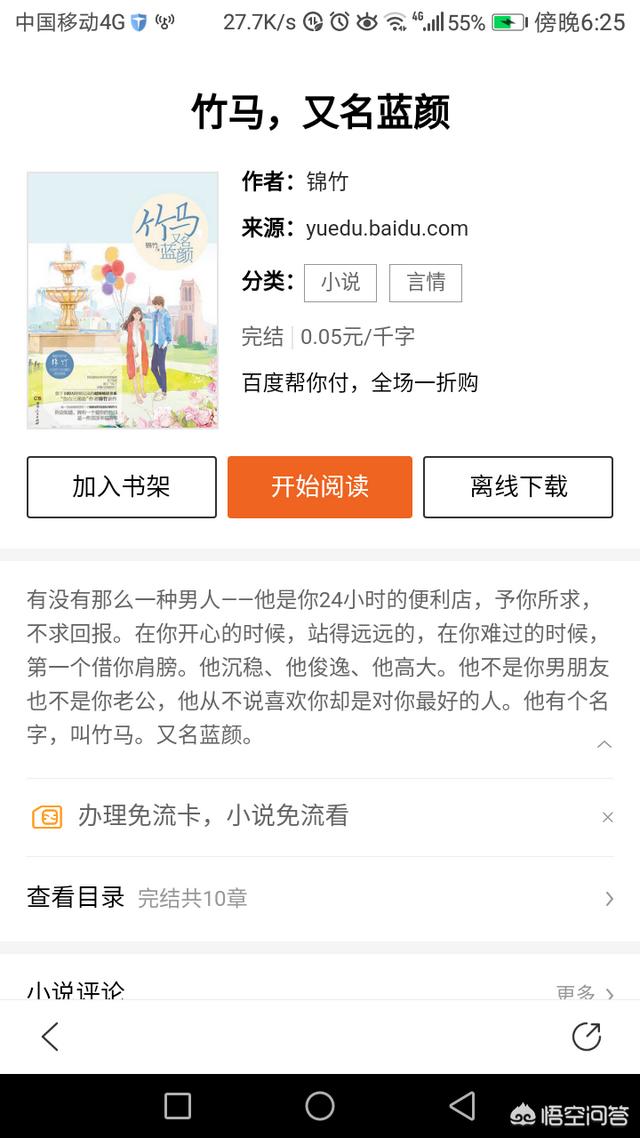The image size is (640, 1138).
Task: Open 查看目录 chapter list
Action: coord(320,898)
